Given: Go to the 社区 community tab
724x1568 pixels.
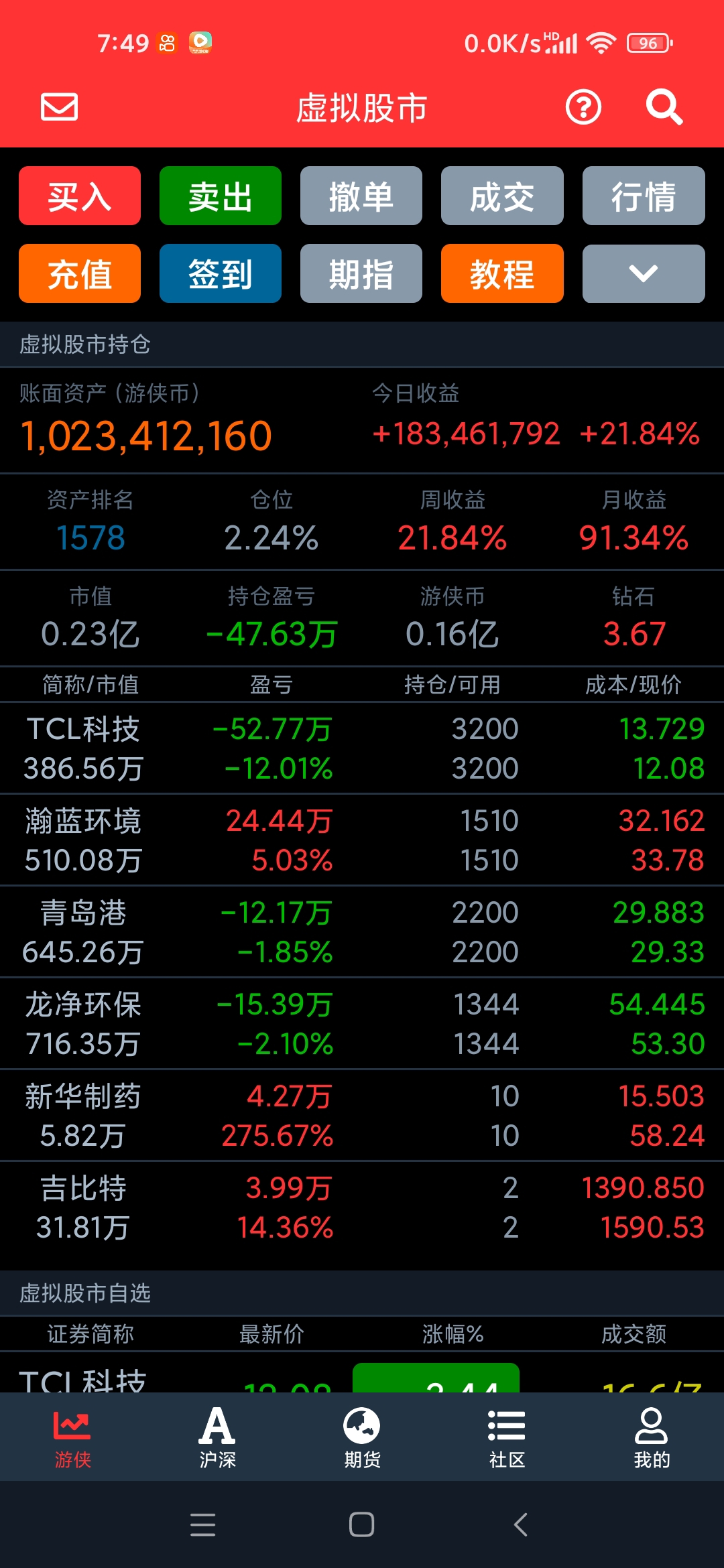Looking at the screenshot, I should coord(507,1437).
